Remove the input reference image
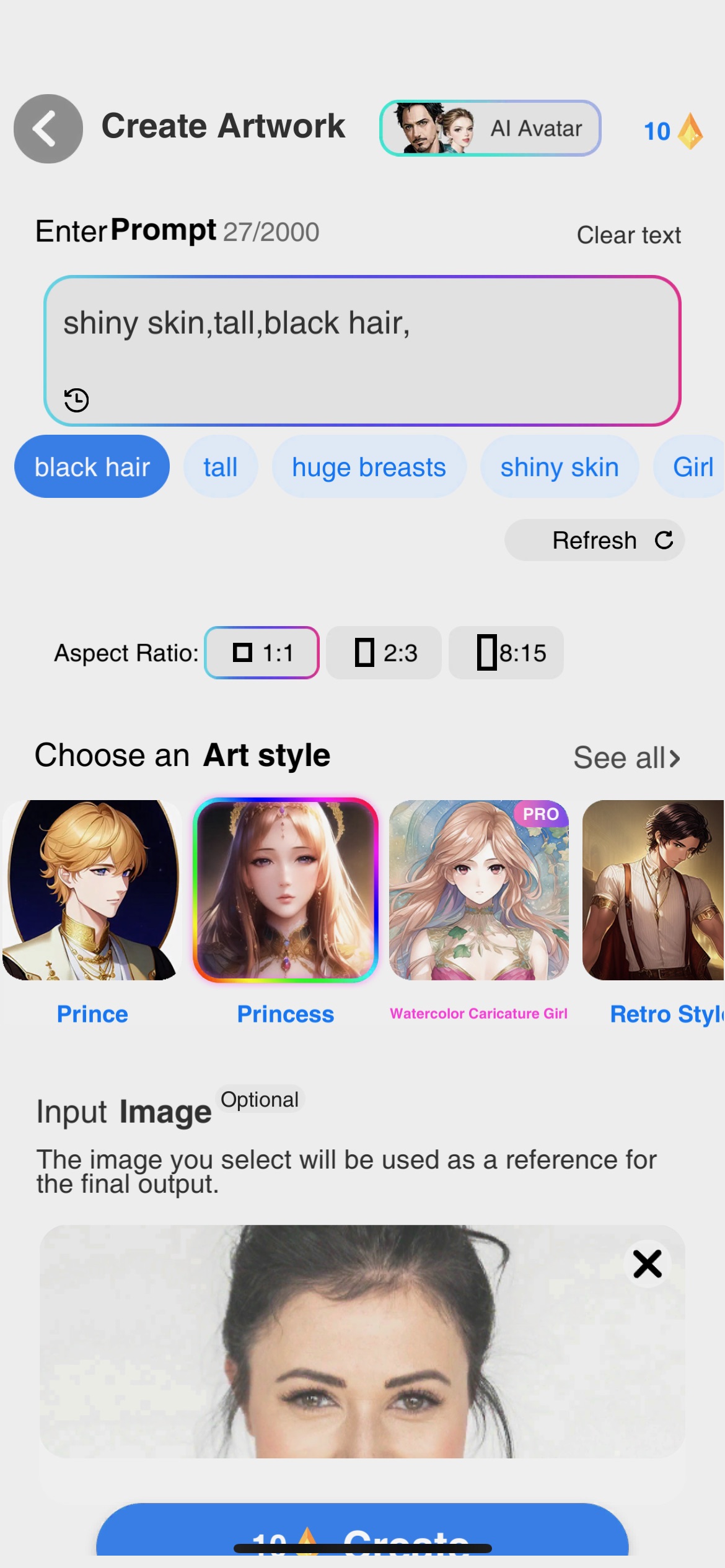The image size is (725, 1568). click(648, 1264)
